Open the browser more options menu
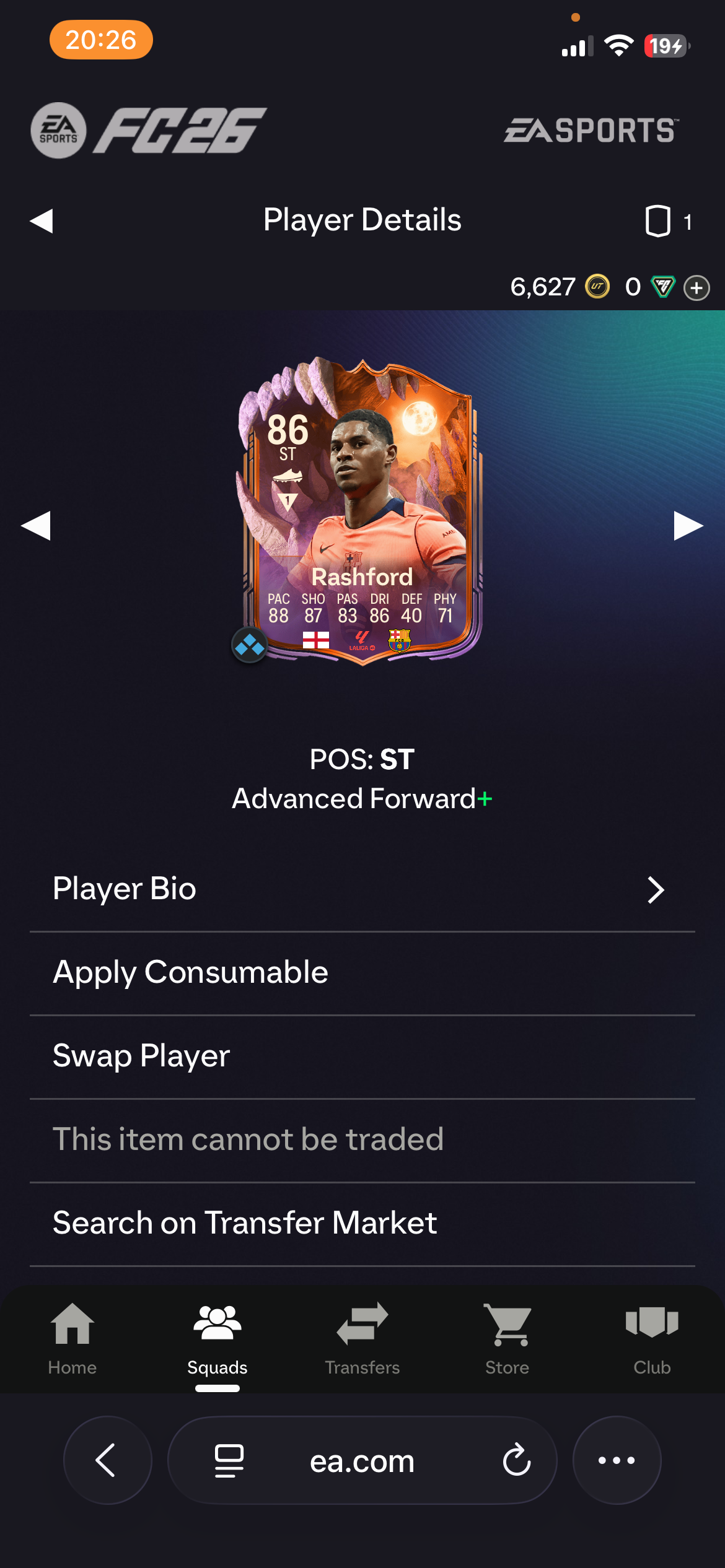Screen dimensions: 725x1568 [x=617, y=1460]
